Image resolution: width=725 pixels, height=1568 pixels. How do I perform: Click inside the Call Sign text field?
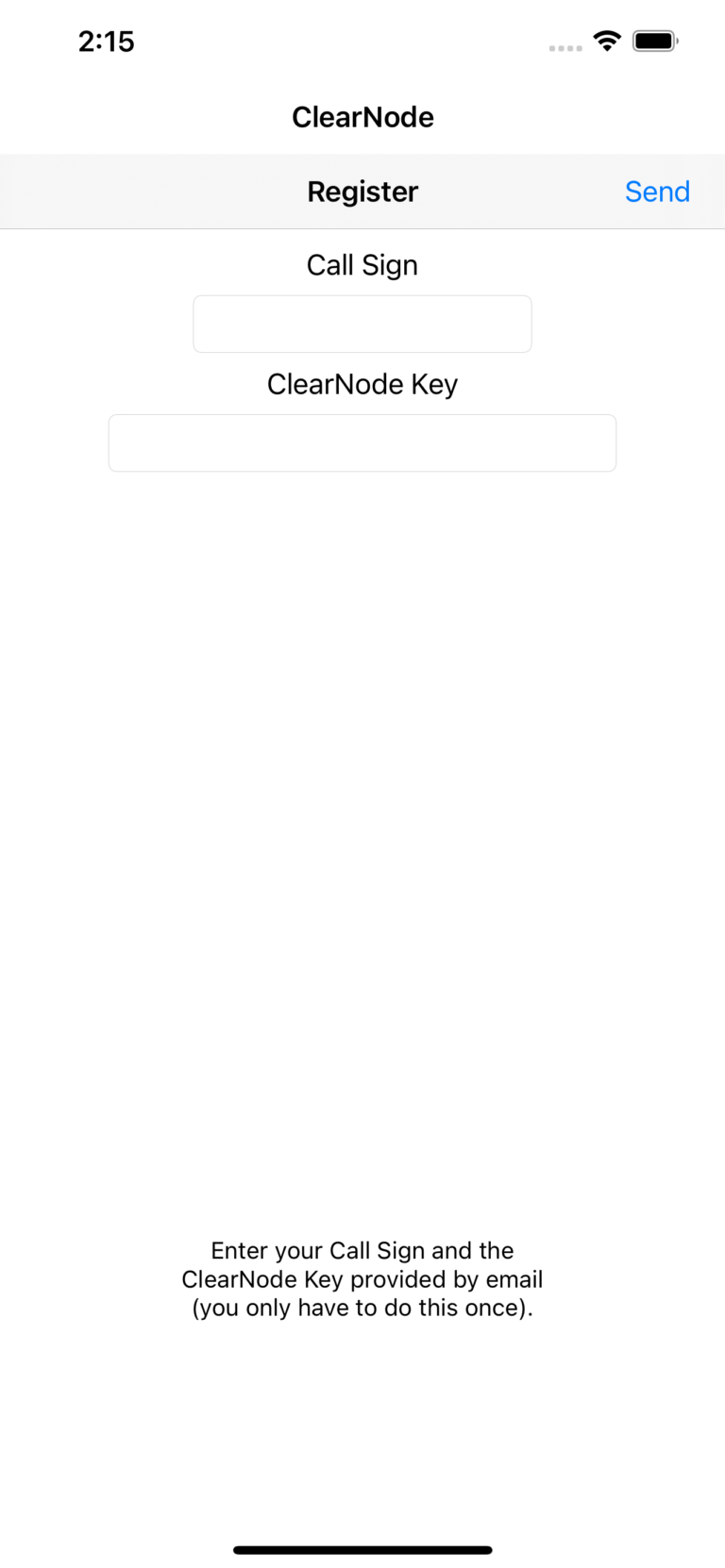click(x=362, y=323)
